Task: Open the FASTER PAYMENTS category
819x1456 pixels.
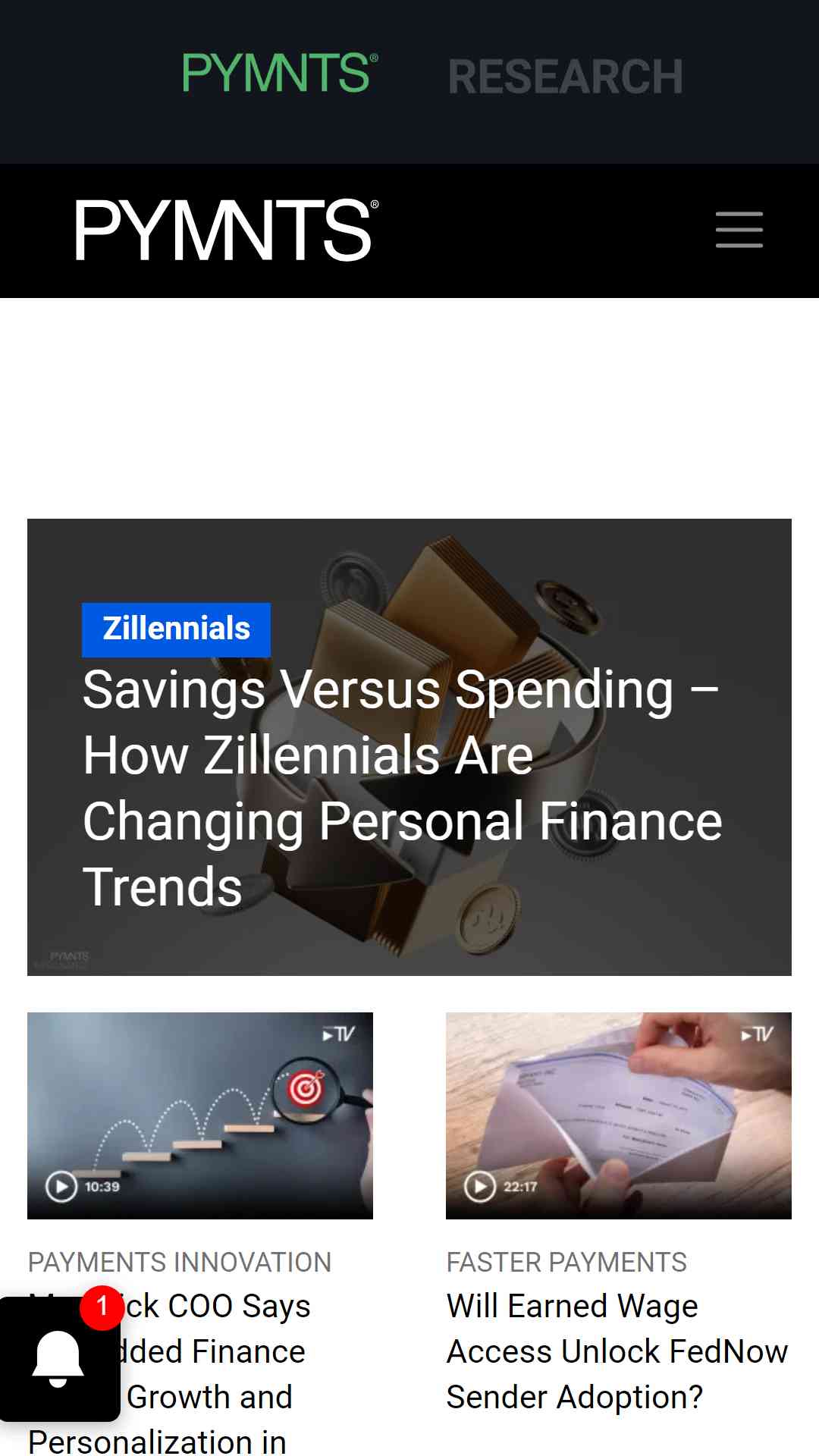Action: pos(566,1263)
